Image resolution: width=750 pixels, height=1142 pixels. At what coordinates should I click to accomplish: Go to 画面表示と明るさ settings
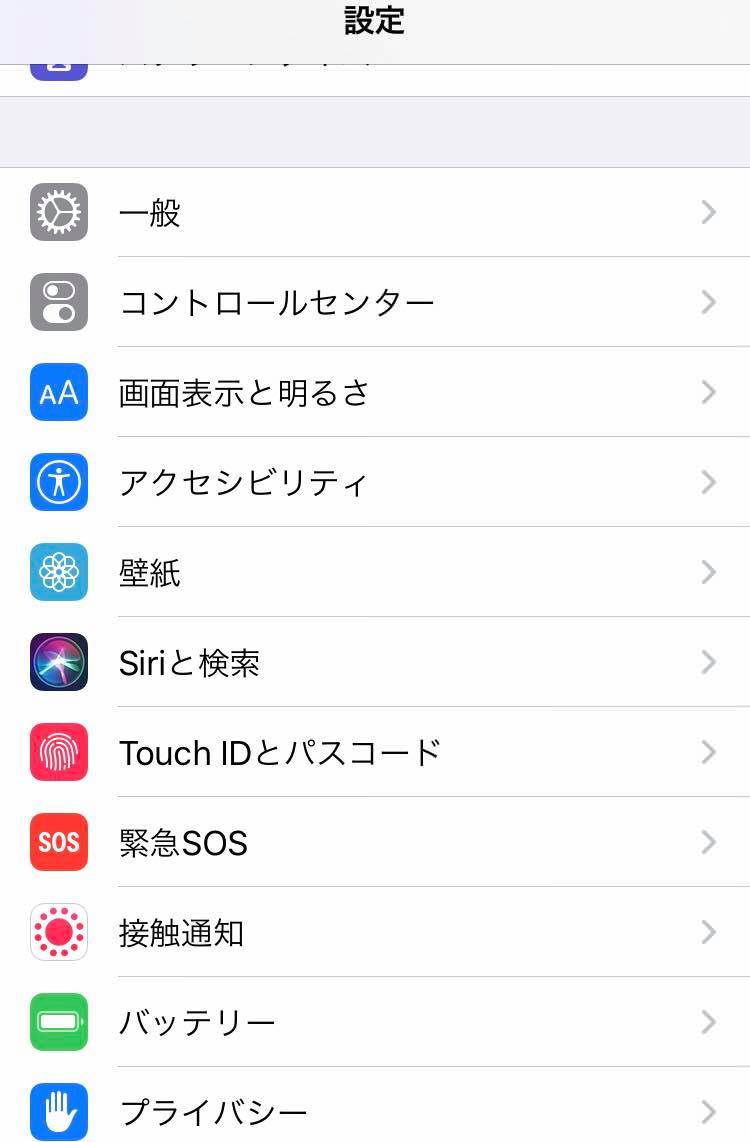click(x=244, y=393)
